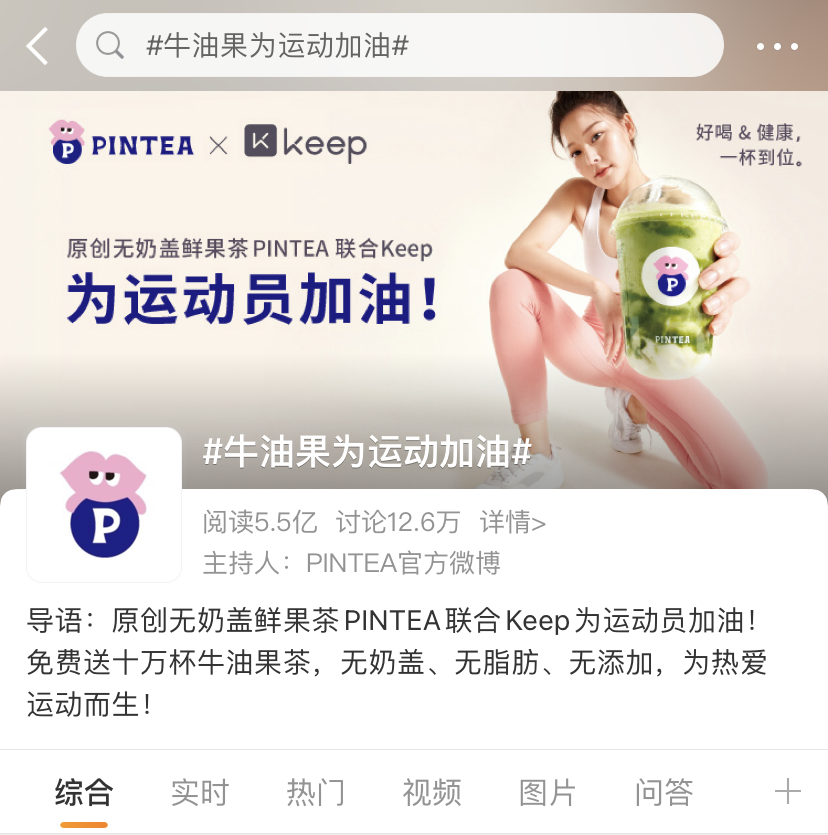The image size is (828, 835).
Task: Select the 综合 tab
Action: (x=84, y=793)
